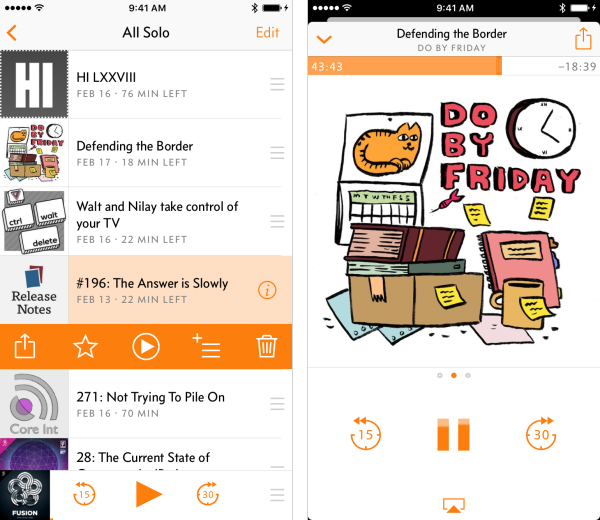Open AirPlay output options
This screenshot has width=600, height=520.
pos(453,506)
